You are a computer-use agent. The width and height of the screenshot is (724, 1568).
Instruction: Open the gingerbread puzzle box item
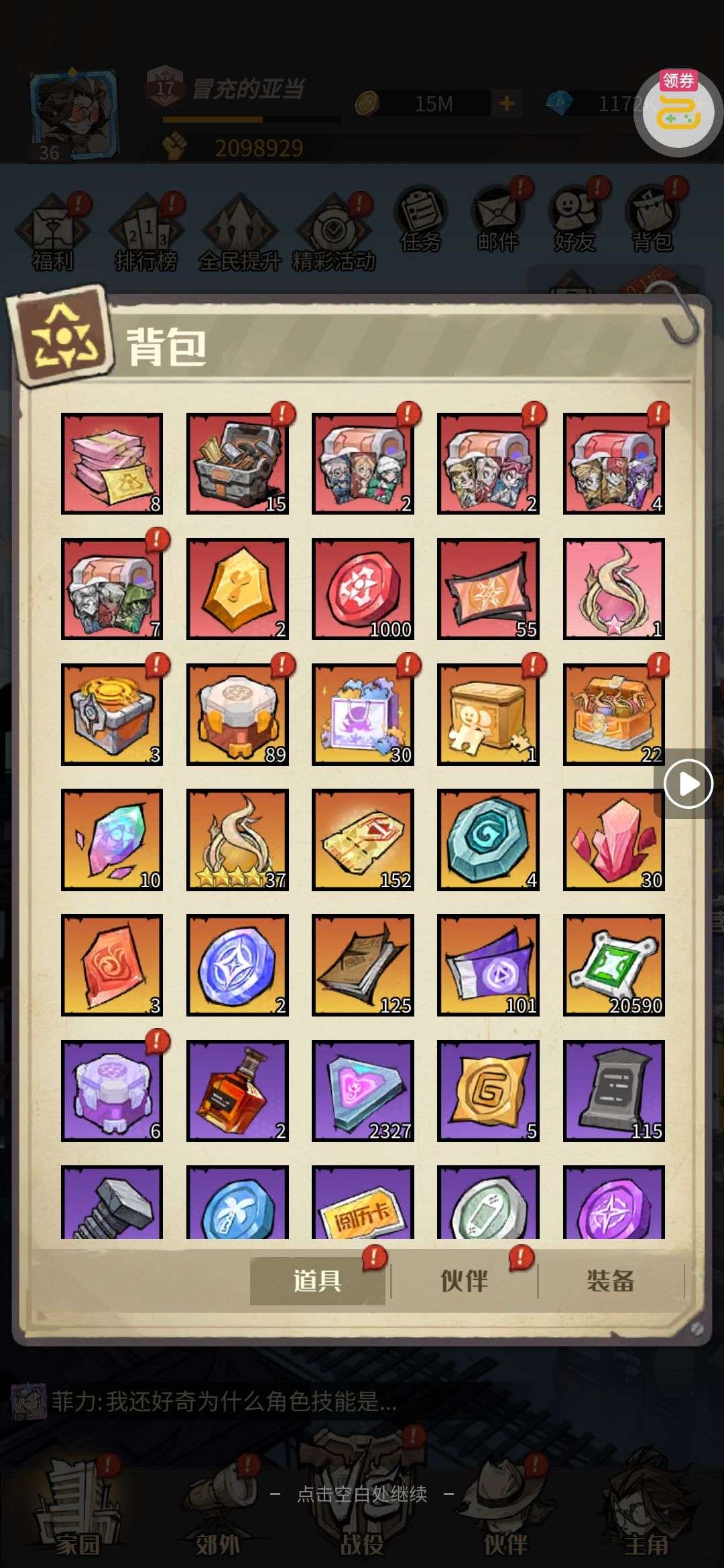click(x=488, y=714)
